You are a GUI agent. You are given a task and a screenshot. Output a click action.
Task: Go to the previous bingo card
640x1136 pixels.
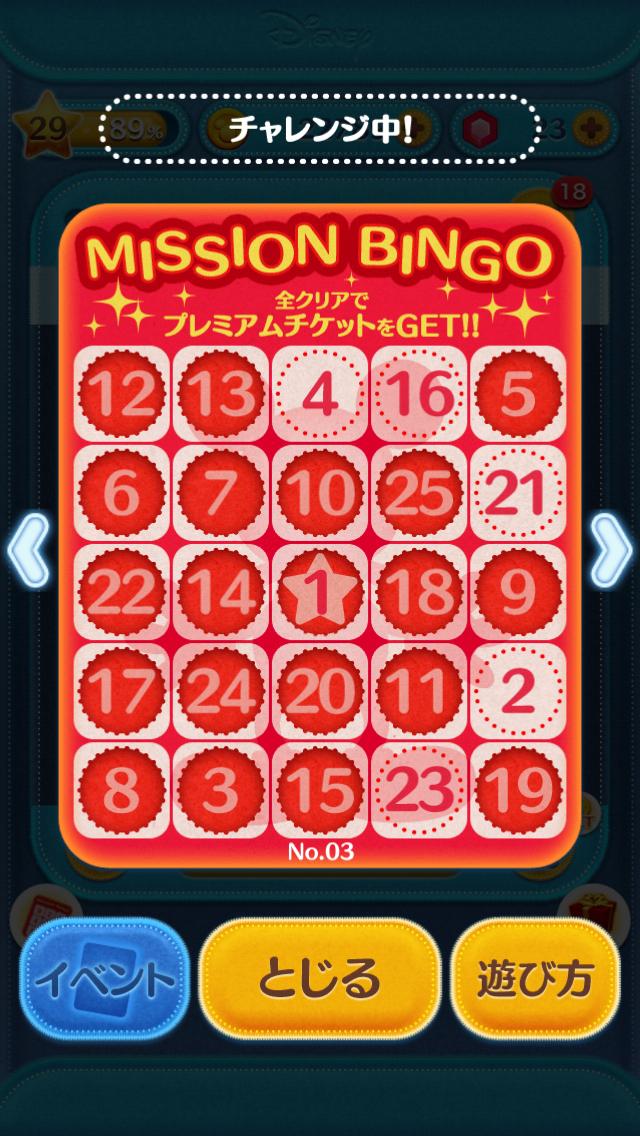pyautogui.click(x=28, y=549)
